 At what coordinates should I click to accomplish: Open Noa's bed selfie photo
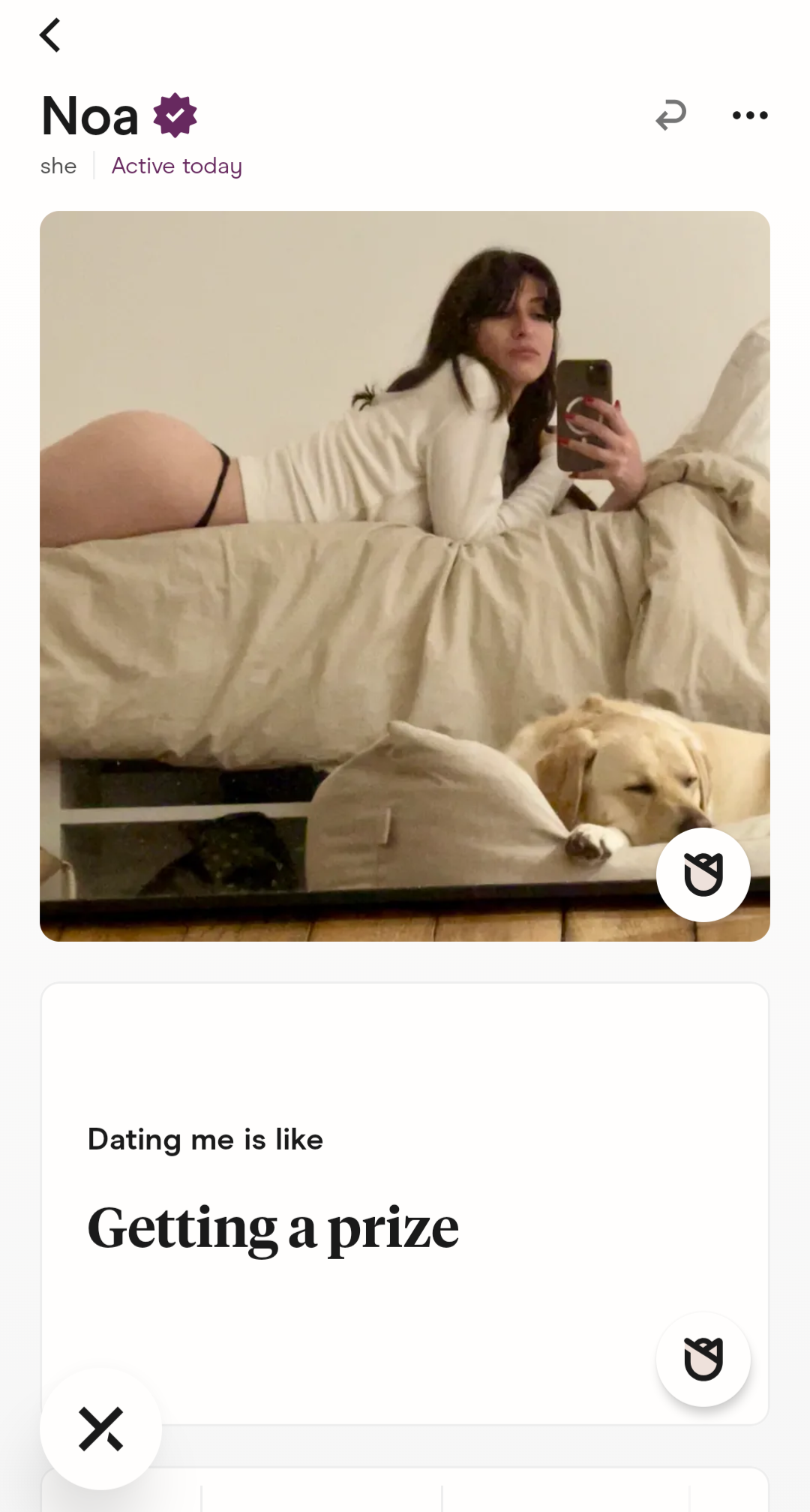click(405, 576)
